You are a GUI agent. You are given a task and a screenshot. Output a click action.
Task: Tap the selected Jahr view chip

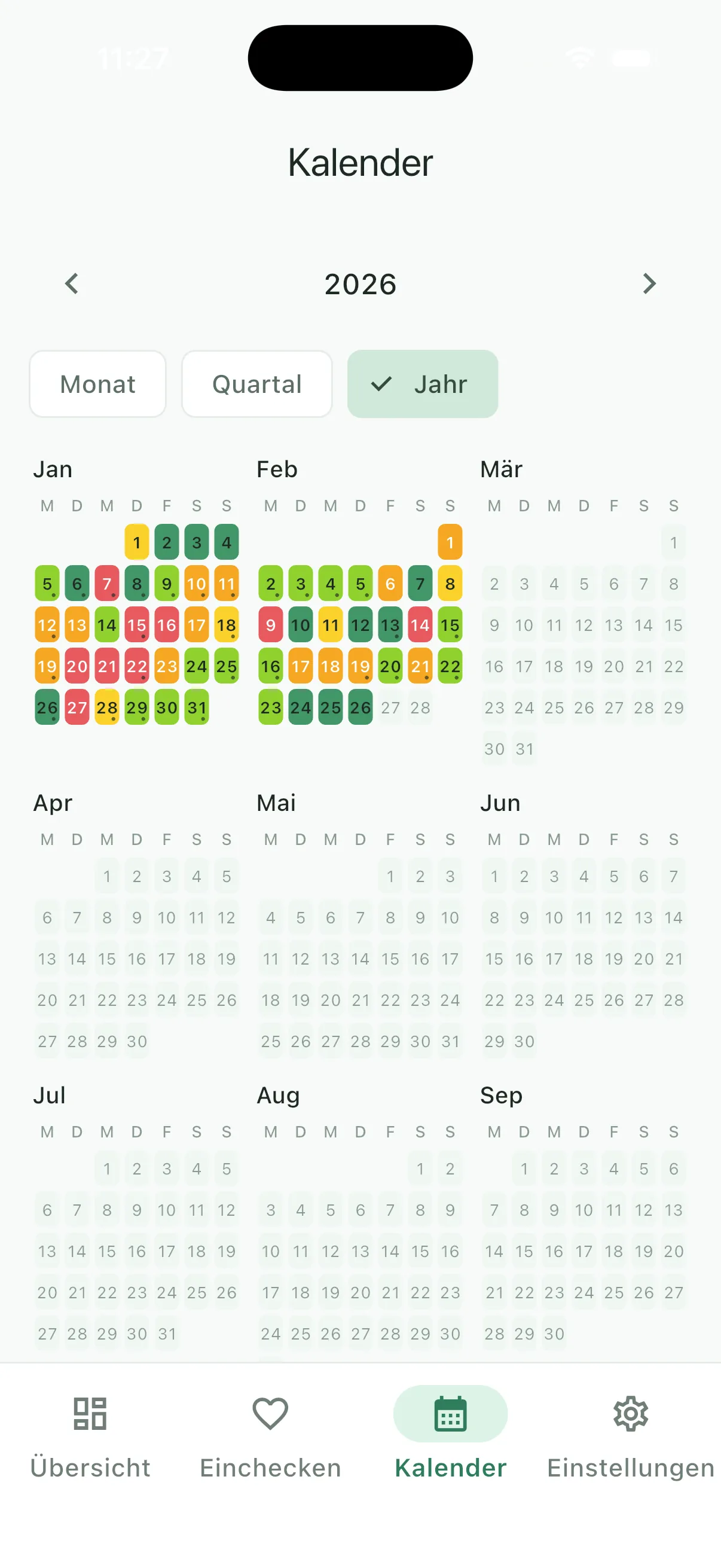(423, 384)
